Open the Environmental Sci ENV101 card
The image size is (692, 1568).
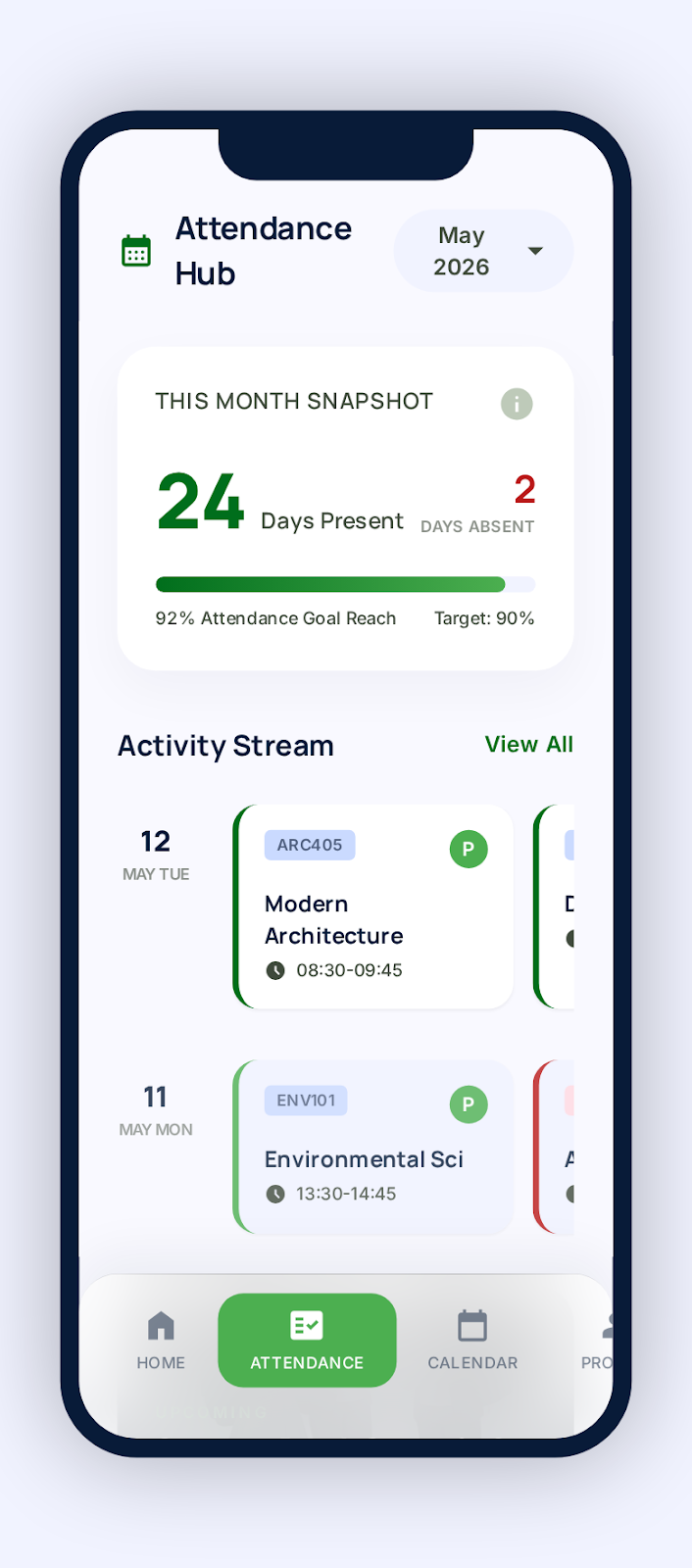pyautogui.click(x=373, y=1147)
